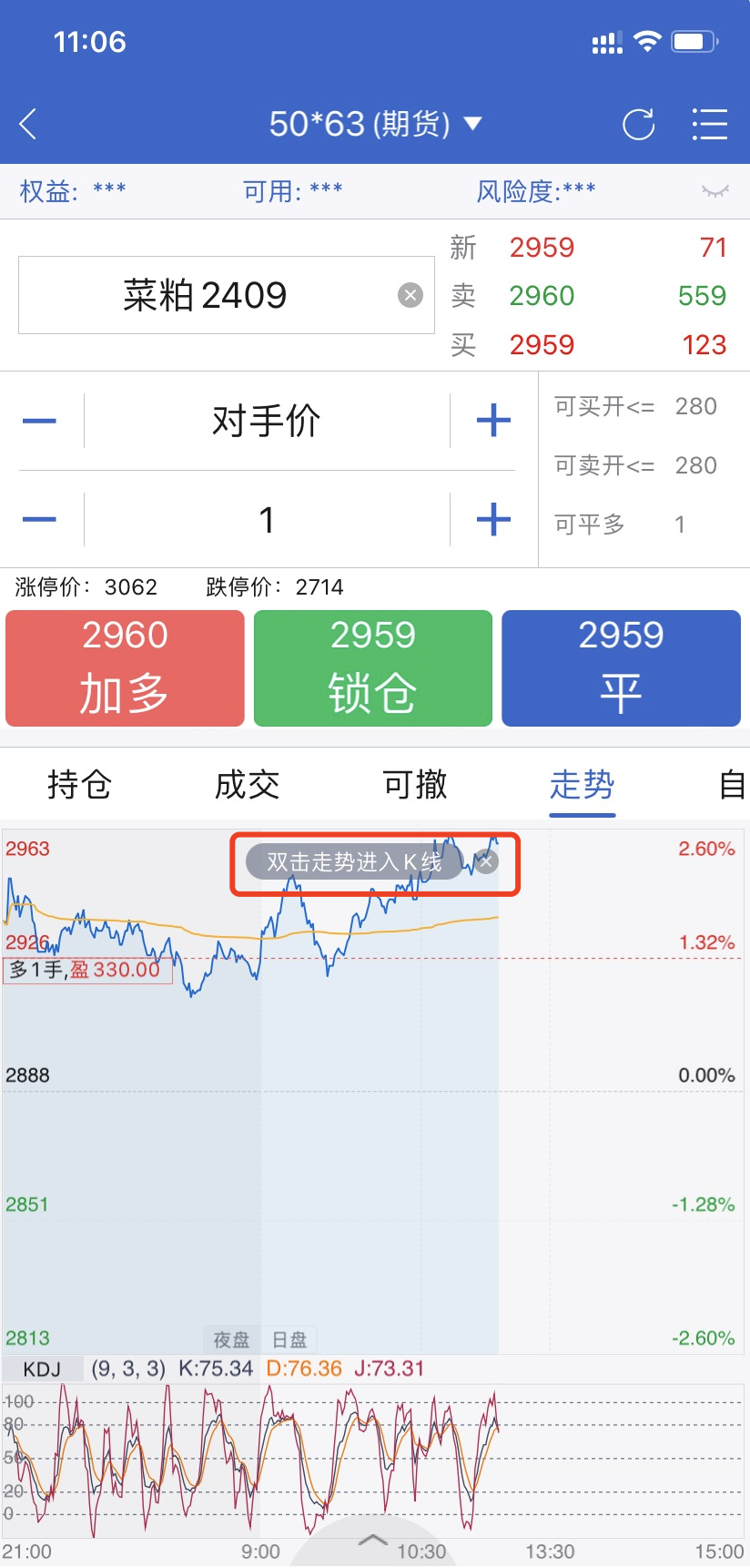Tap the 菜粕 2409 contract field
750x1568 pixels.
206,295
